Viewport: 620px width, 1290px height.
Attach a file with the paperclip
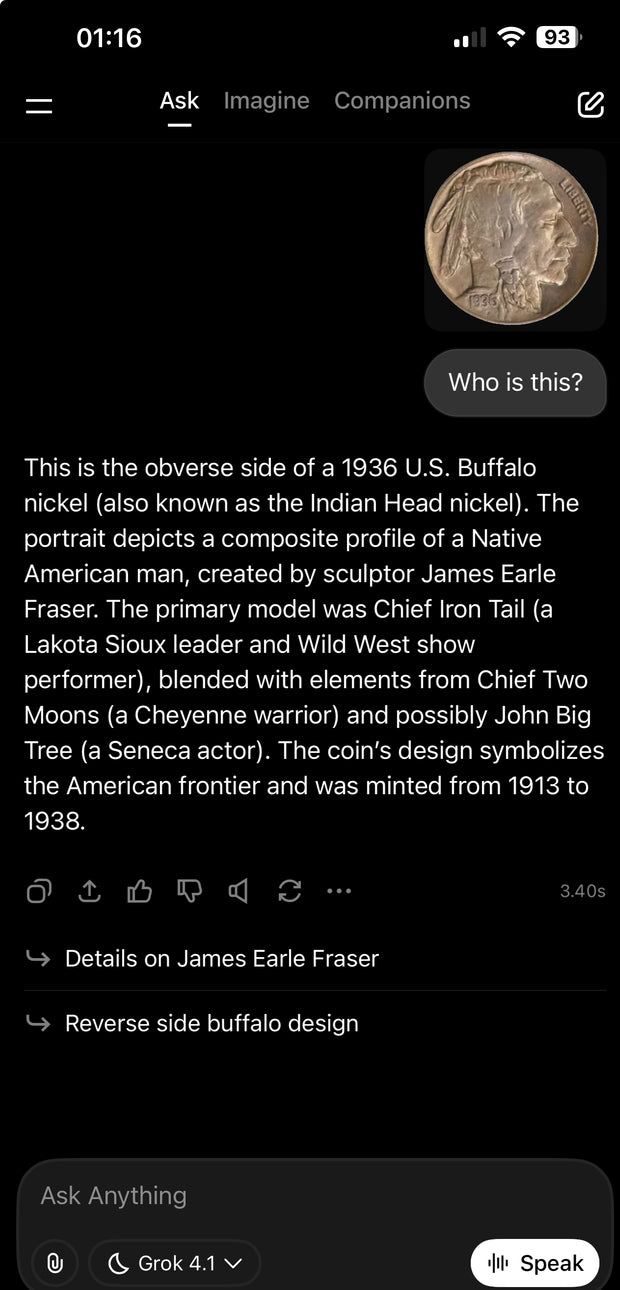point(55,1263)
